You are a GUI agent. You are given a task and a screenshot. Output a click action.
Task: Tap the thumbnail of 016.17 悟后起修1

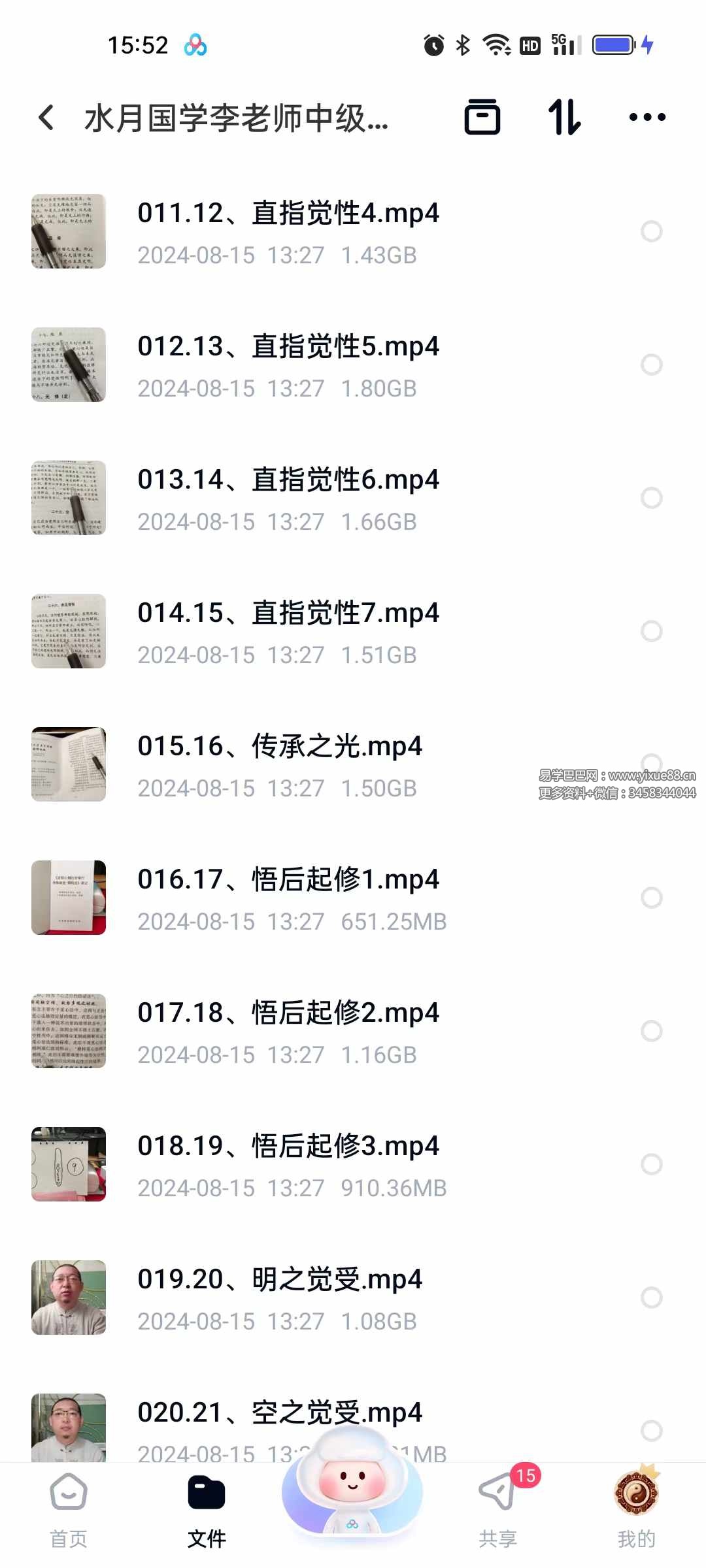68,898
